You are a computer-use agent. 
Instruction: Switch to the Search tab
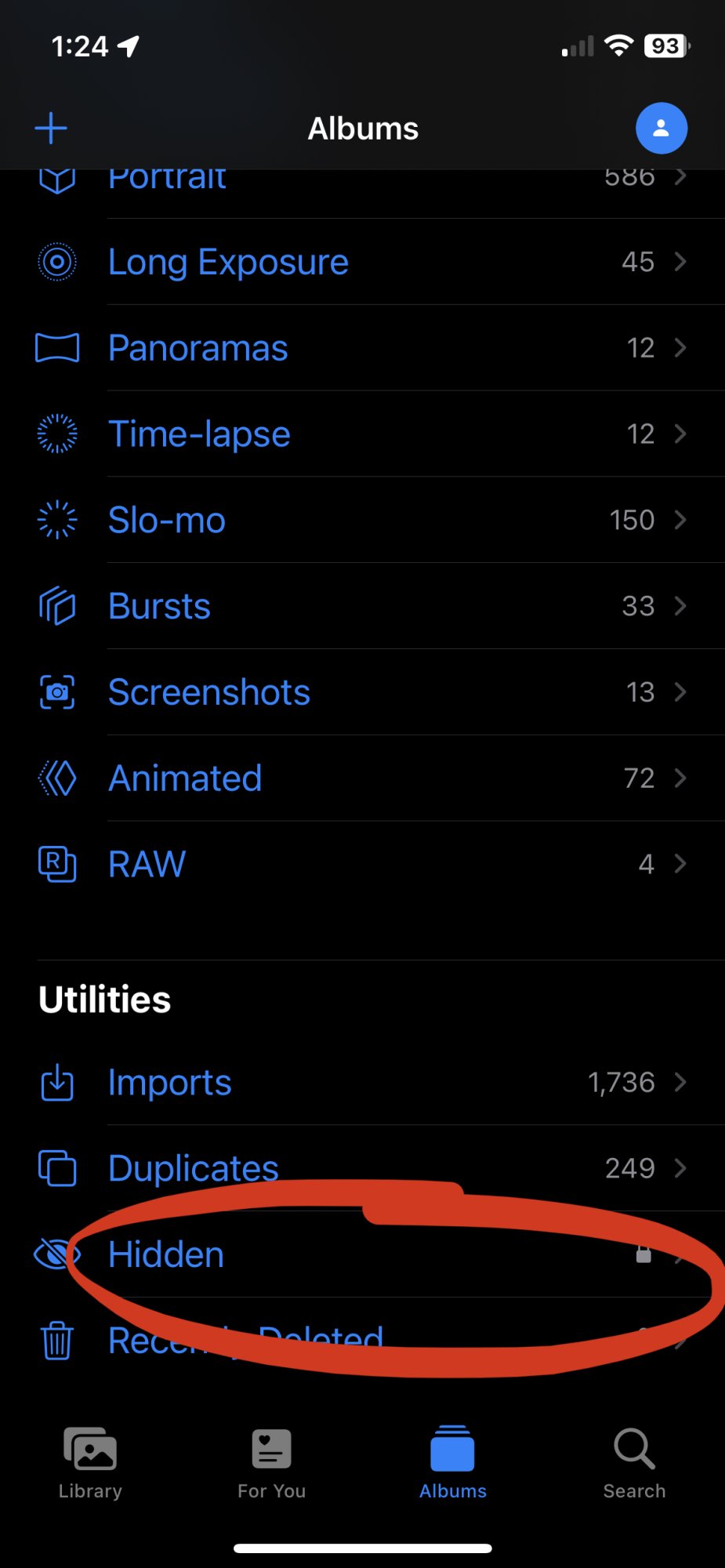[634, 1463]
